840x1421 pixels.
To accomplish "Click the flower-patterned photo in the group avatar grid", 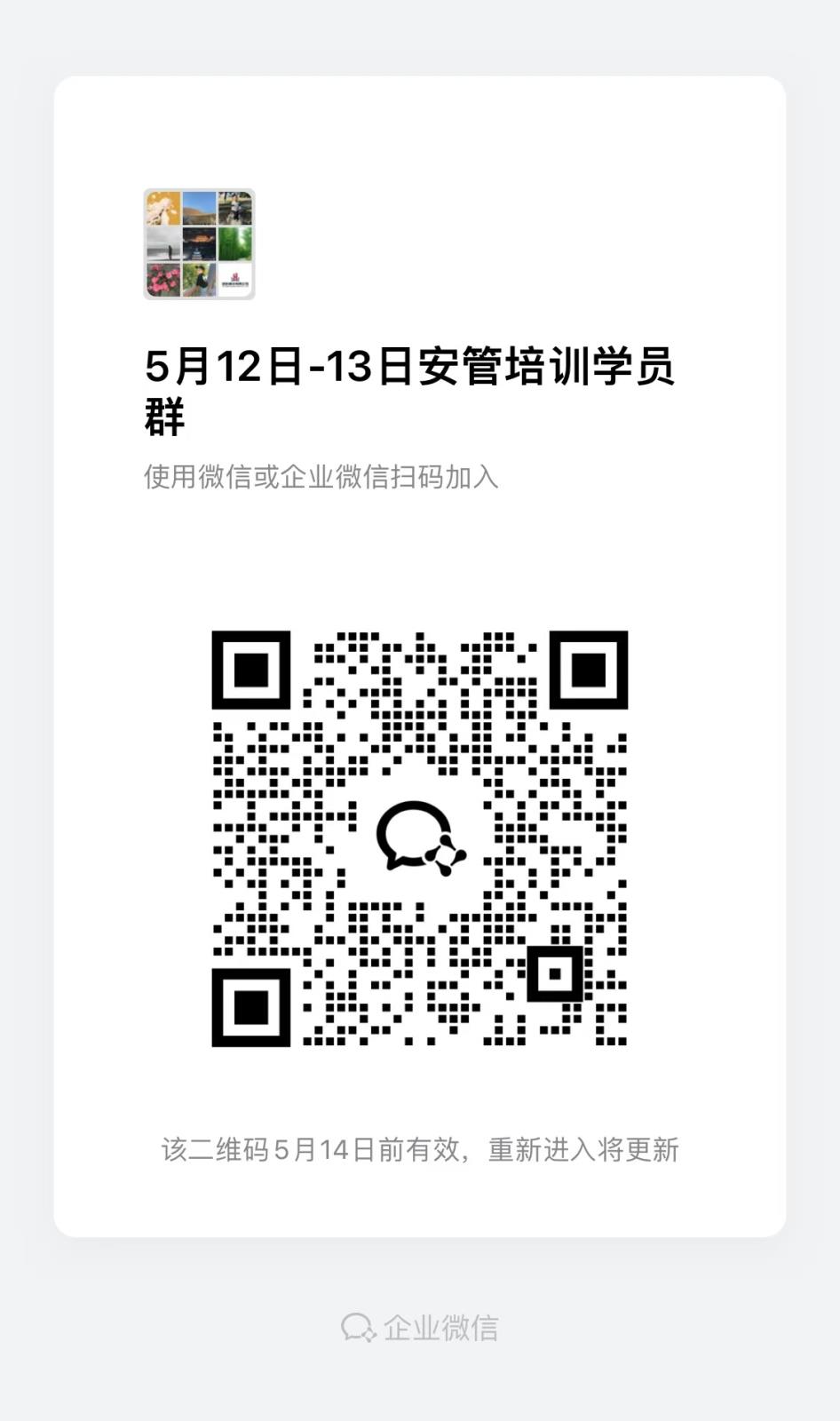I will [162, 209].
